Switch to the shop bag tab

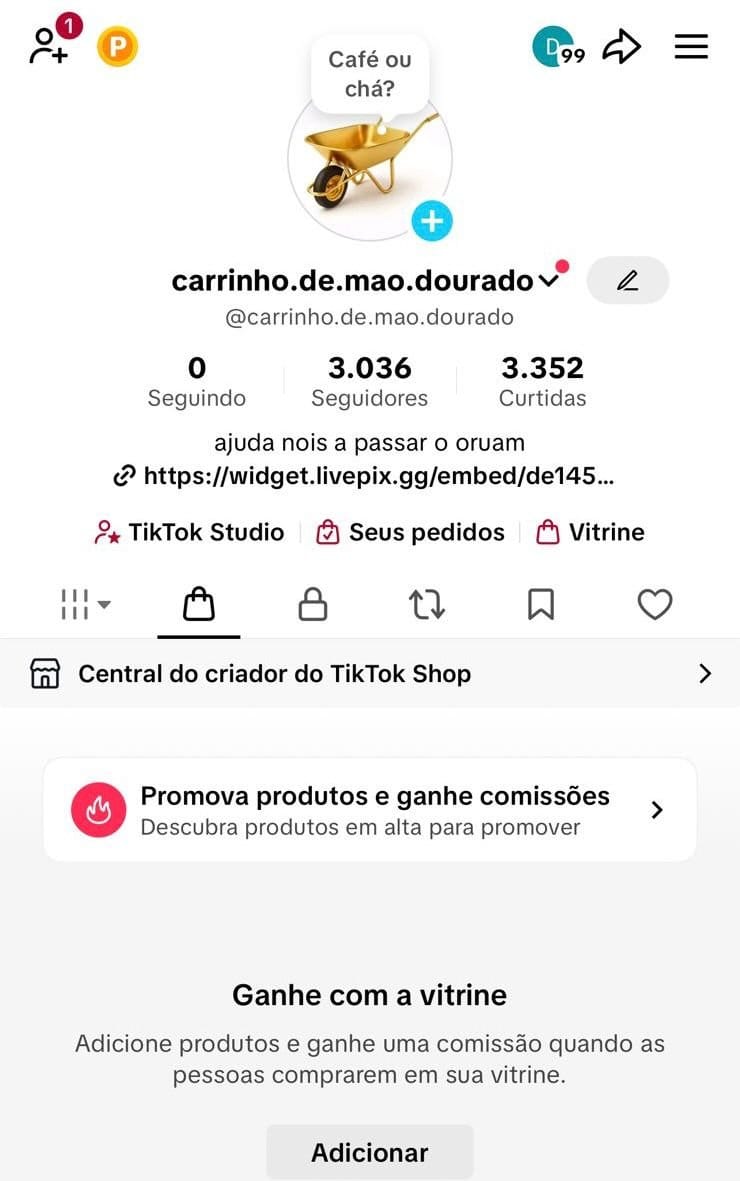pyautogui.click(x=199, y=604)
